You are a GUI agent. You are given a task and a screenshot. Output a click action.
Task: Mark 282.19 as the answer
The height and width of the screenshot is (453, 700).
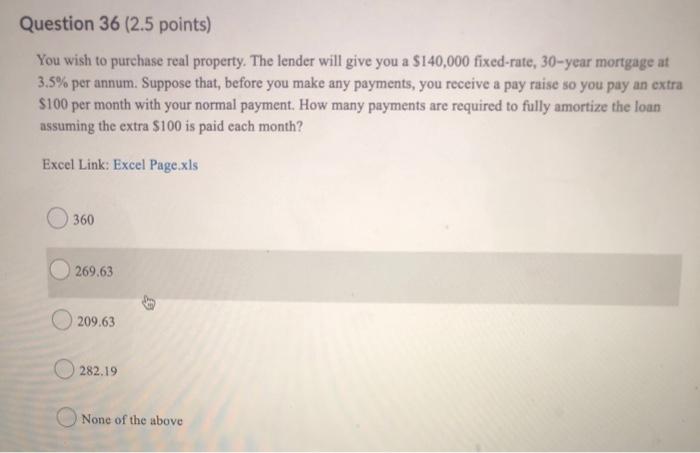point(66,370)
